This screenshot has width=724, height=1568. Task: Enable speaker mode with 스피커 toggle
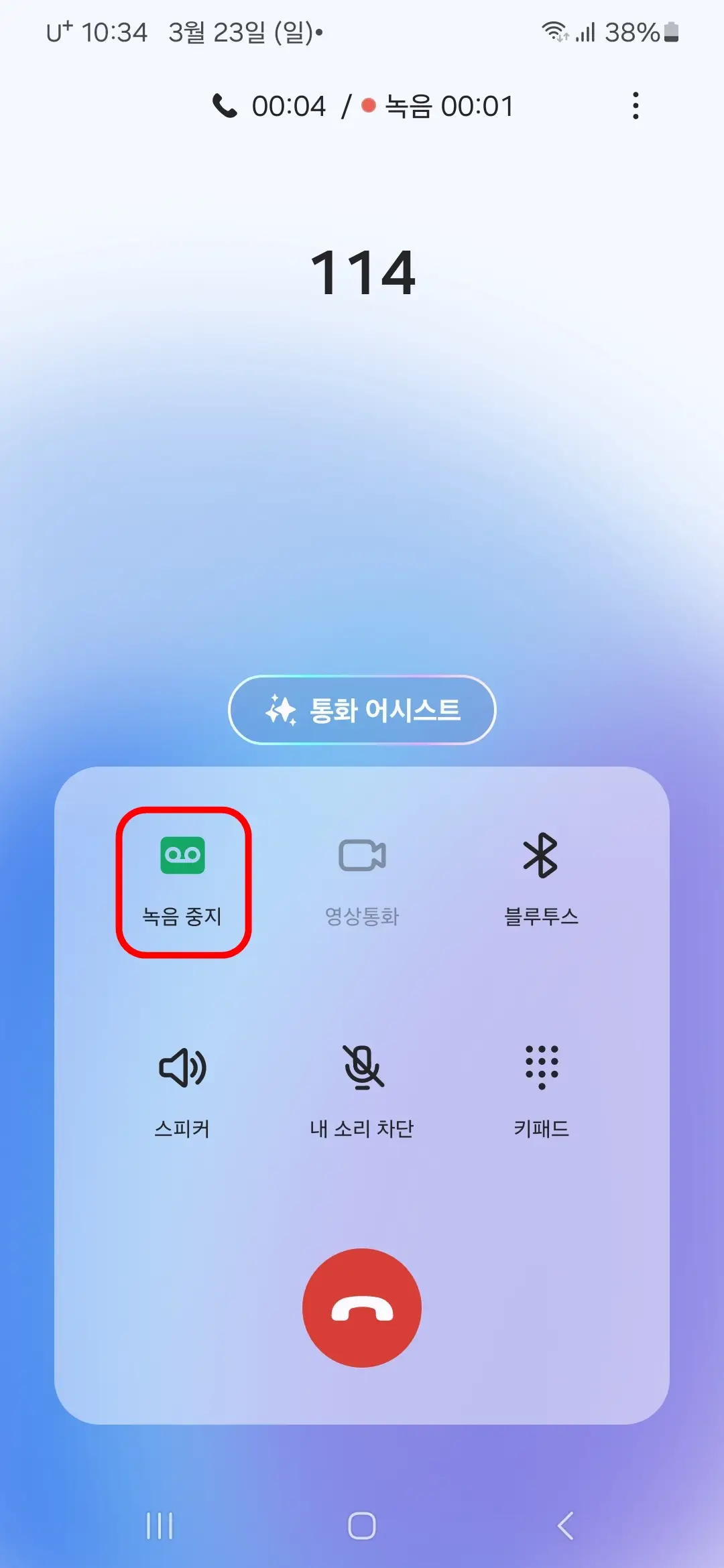point(181,1069)
